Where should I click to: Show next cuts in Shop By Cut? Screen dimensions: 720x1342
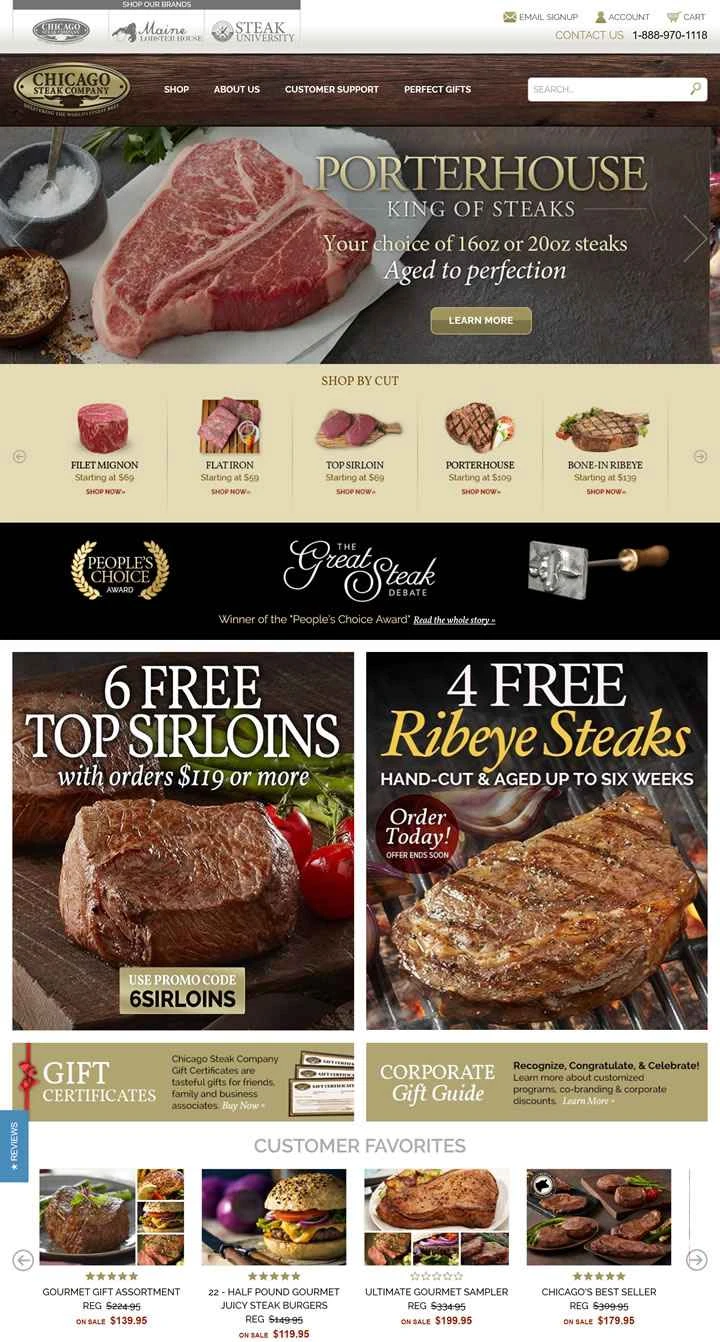[x=700, y=456]
